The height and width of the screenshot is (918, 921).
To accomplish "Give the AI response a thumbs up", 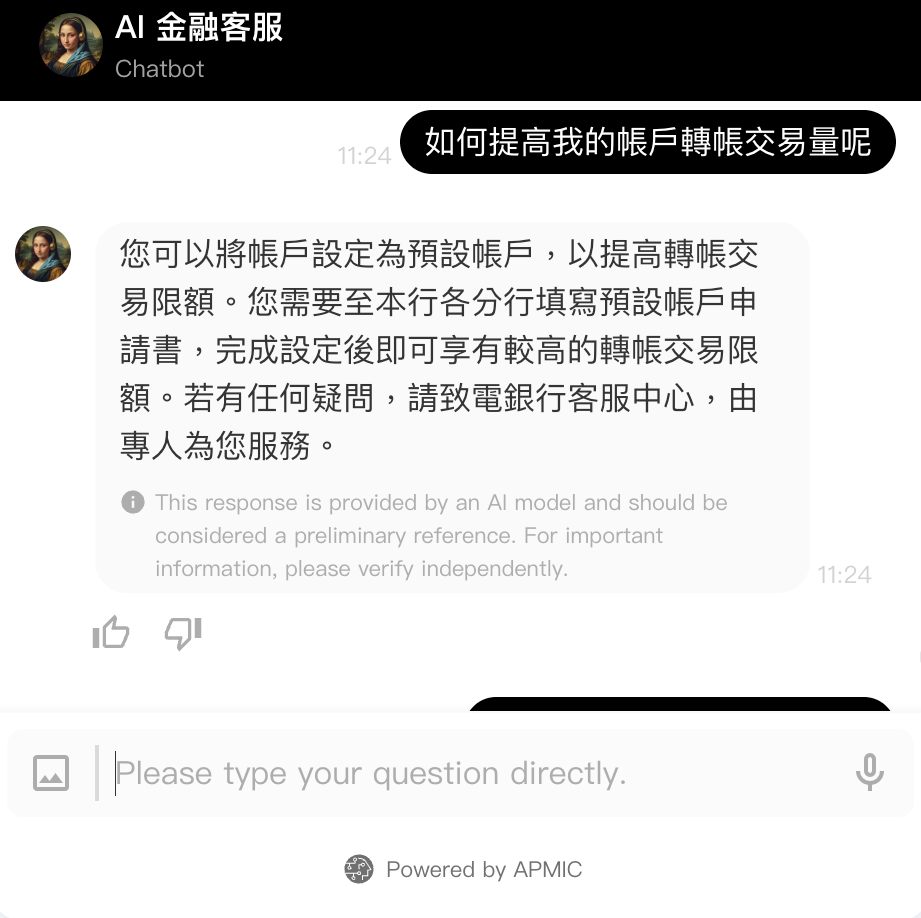I will 111,633.
